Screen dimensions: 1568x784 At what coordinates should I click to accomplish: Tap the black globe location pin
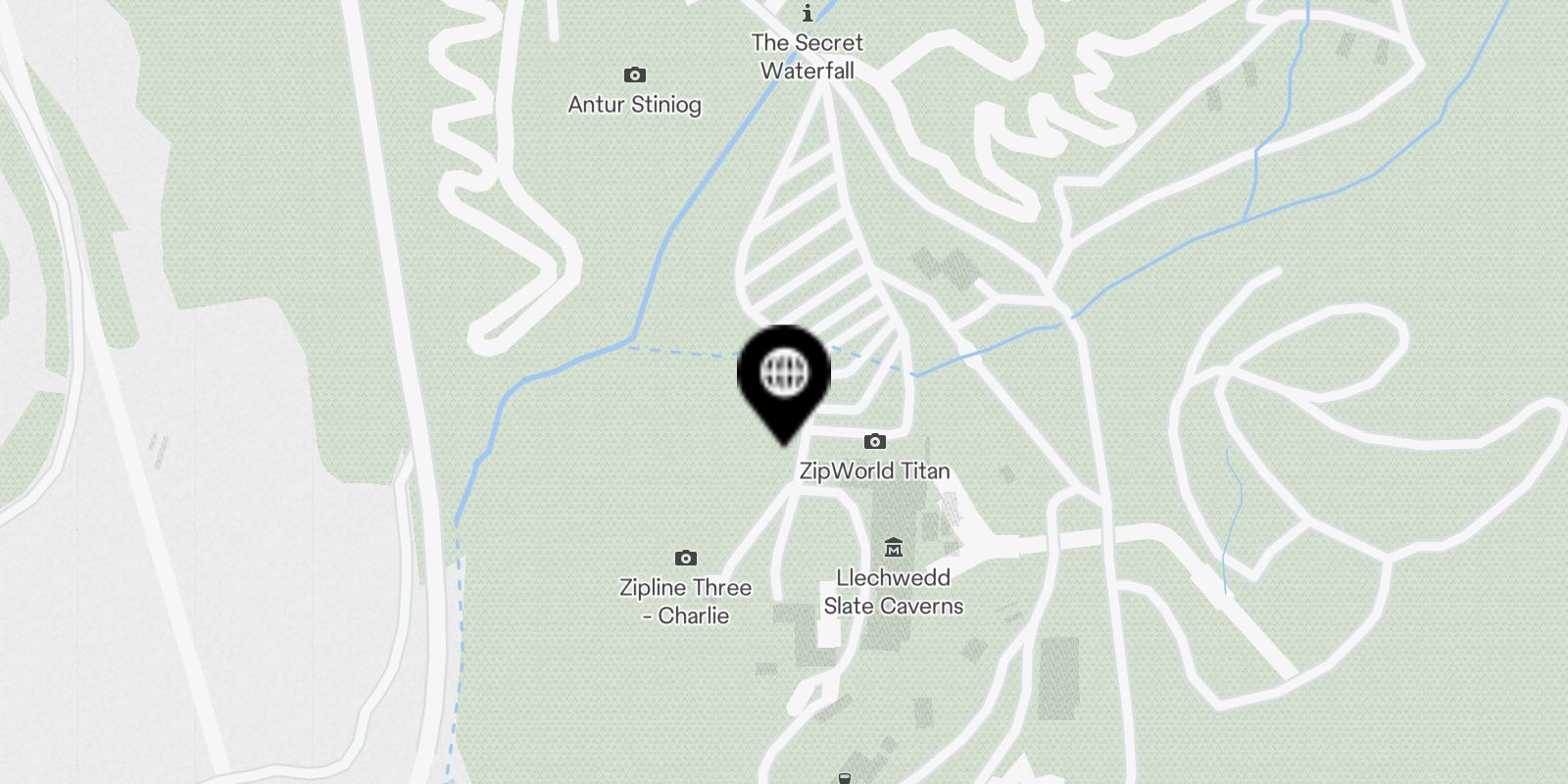click(x=784, y=375)
